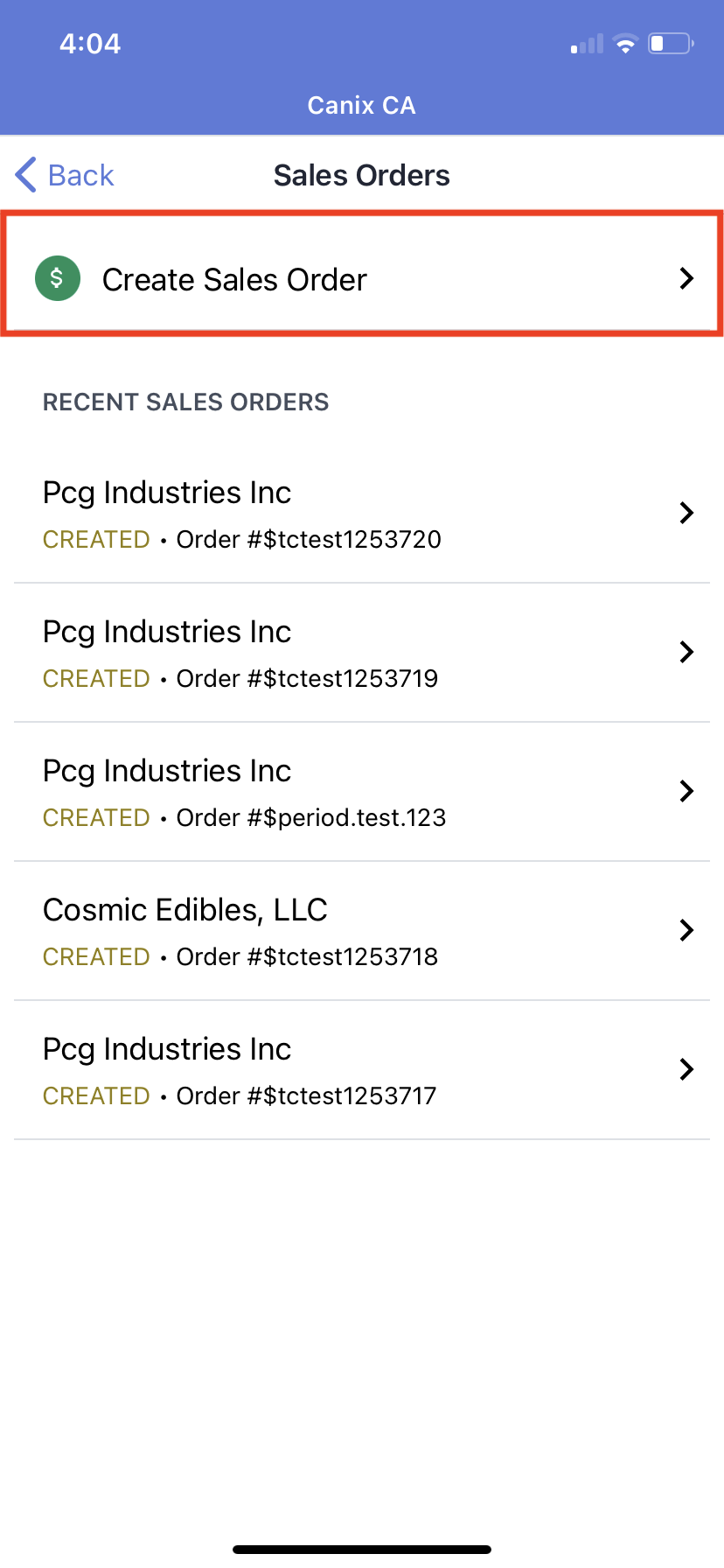Select the Cosmic Edibles, LLC company name
The image size is (724, 1568).
[x=184, y=909]
